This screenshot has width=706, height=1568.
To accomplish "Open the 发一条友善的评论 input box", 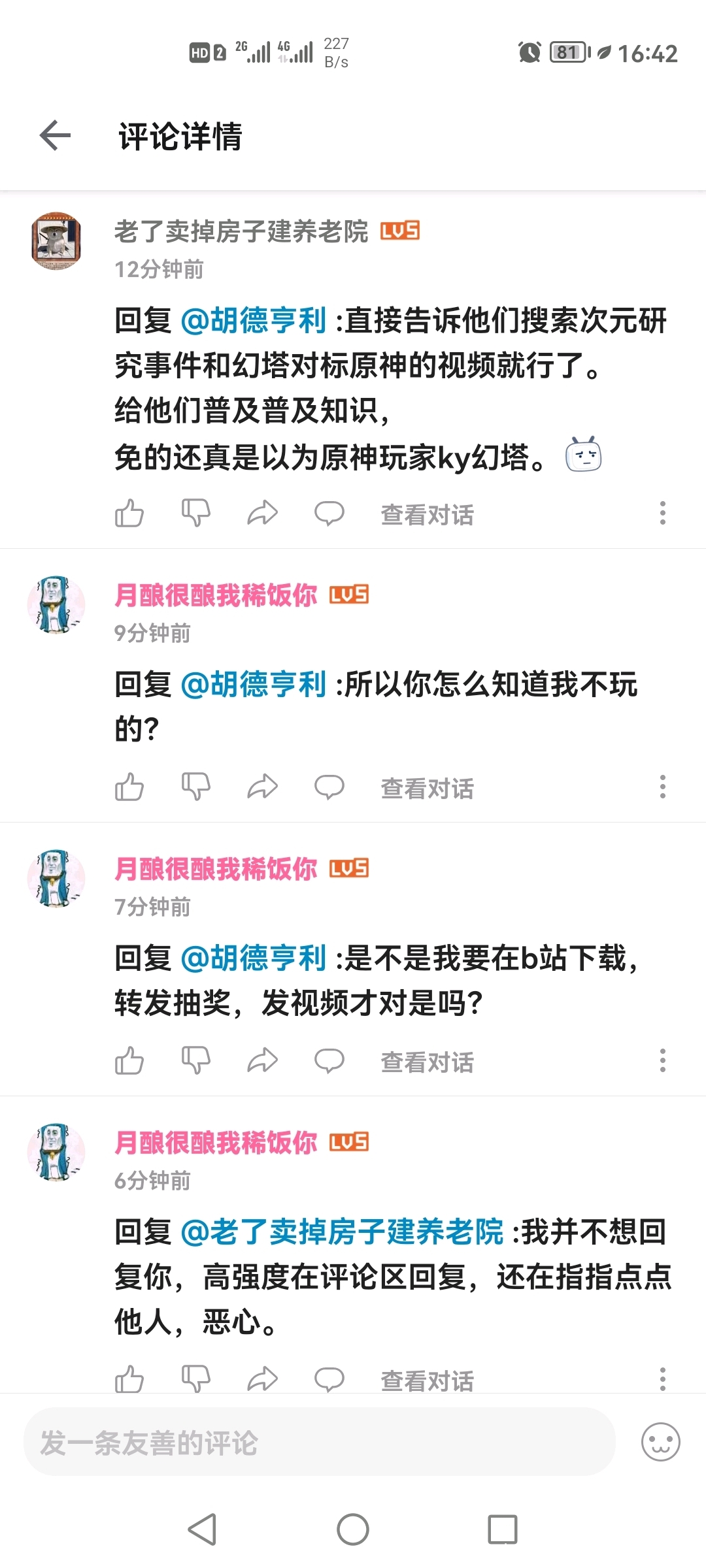I will (x=319, y=1443).
